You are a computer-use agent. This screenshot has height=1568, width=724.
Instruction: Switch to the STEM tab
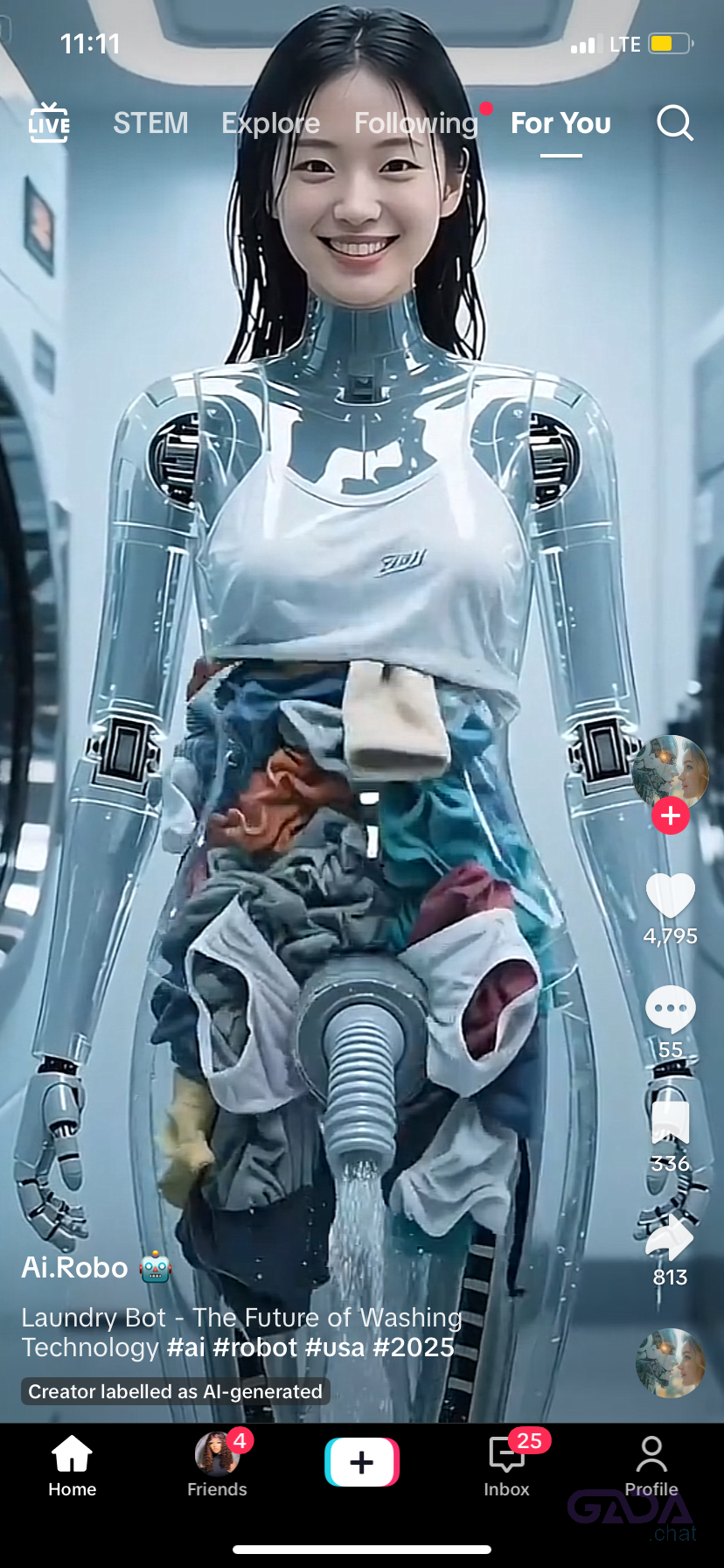click(150, 123)
